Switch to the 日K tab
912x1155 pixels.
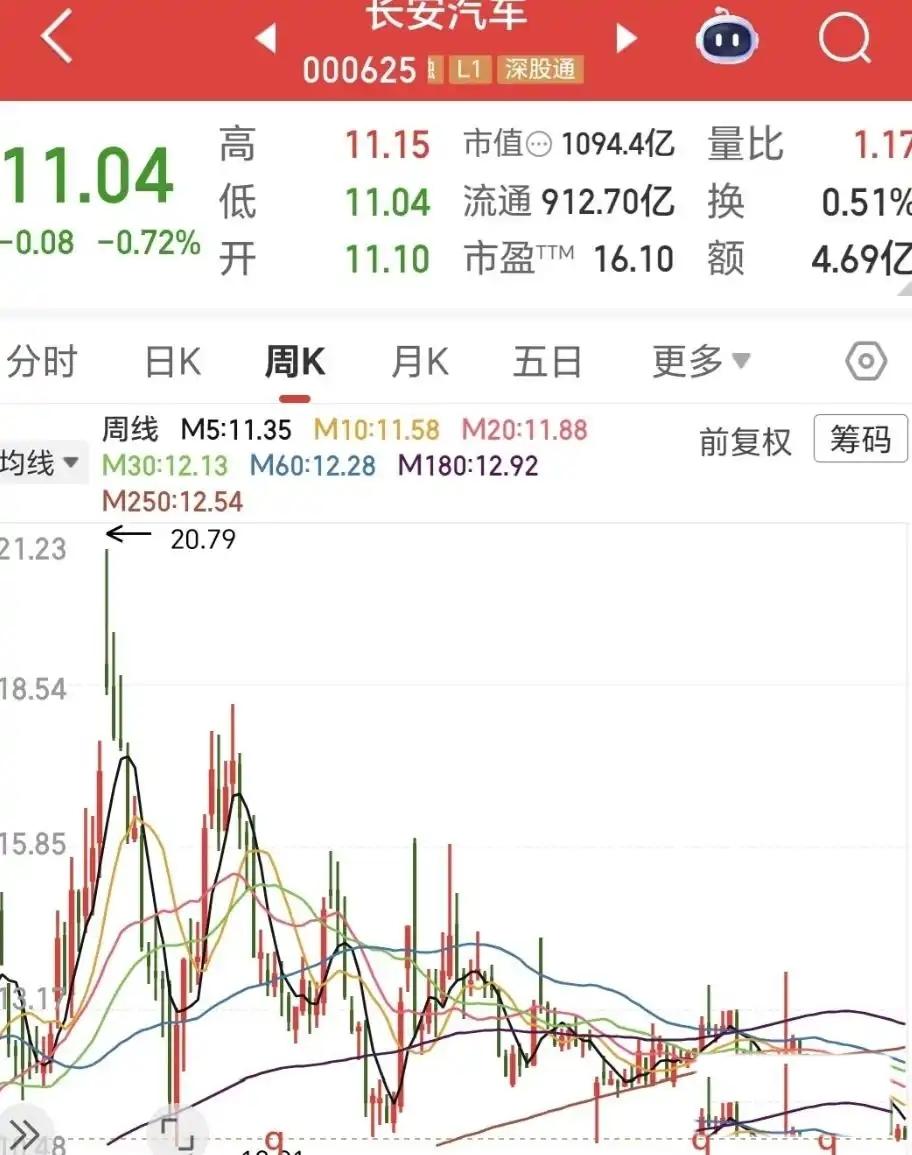click(x=172, y=362)
